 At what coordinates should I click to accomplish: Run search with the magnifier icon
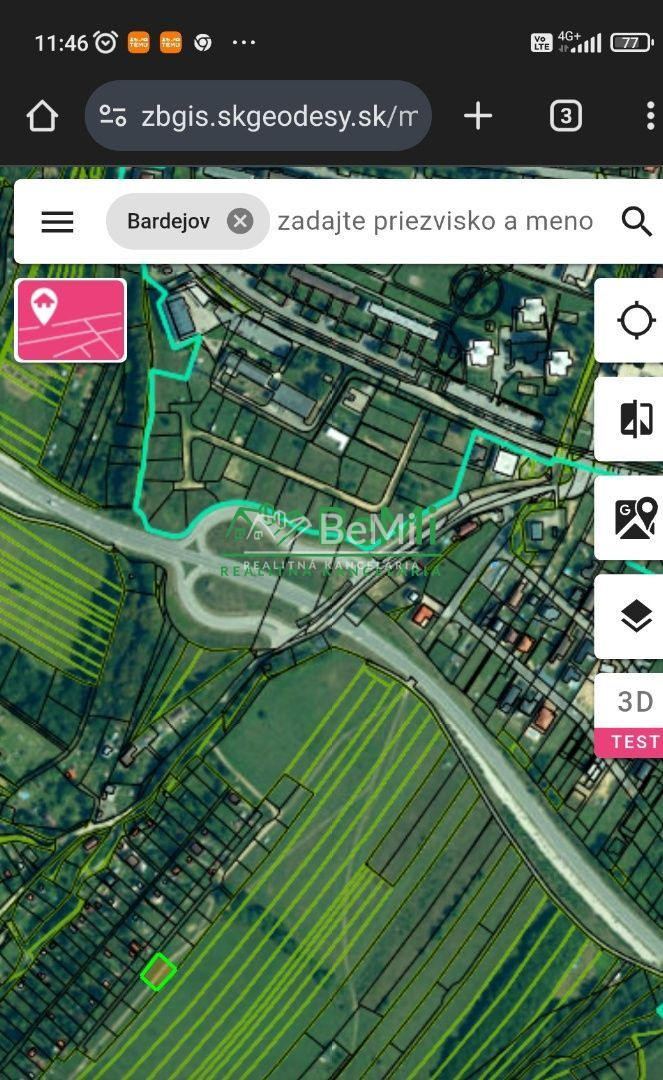(x=636, y=221)
